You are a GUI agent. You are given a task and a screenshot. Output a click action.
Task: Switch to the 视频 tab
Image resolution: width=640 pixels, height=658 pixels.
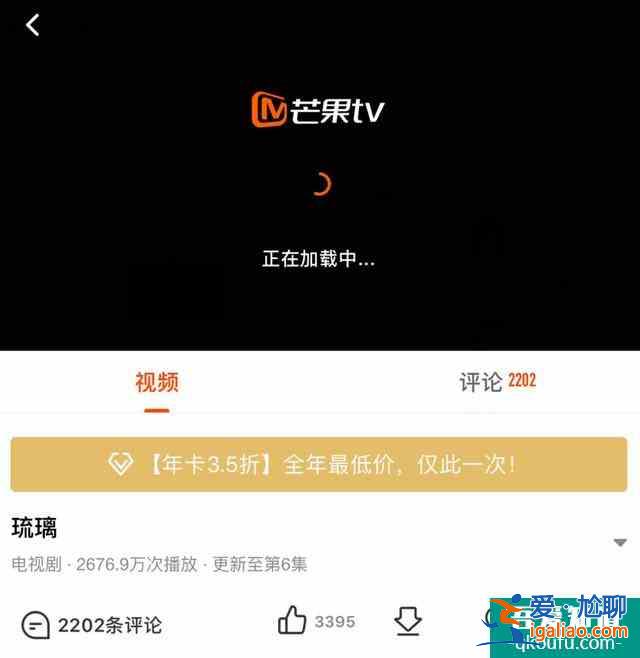[157, 382]
